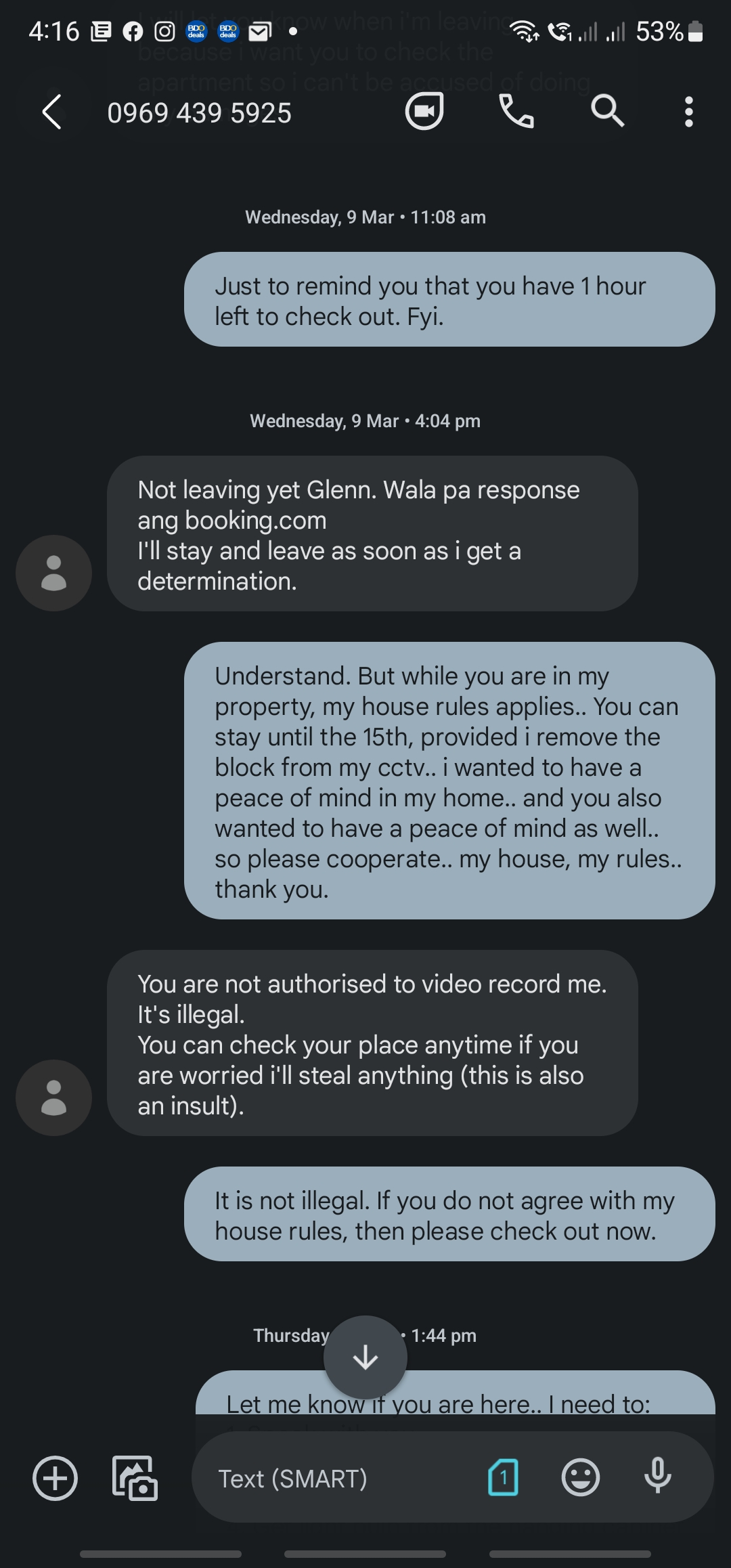Viewport: 731px width, 1568px height.
Task: Insert an emoji into the message
Action: (x=581, y=1478)
